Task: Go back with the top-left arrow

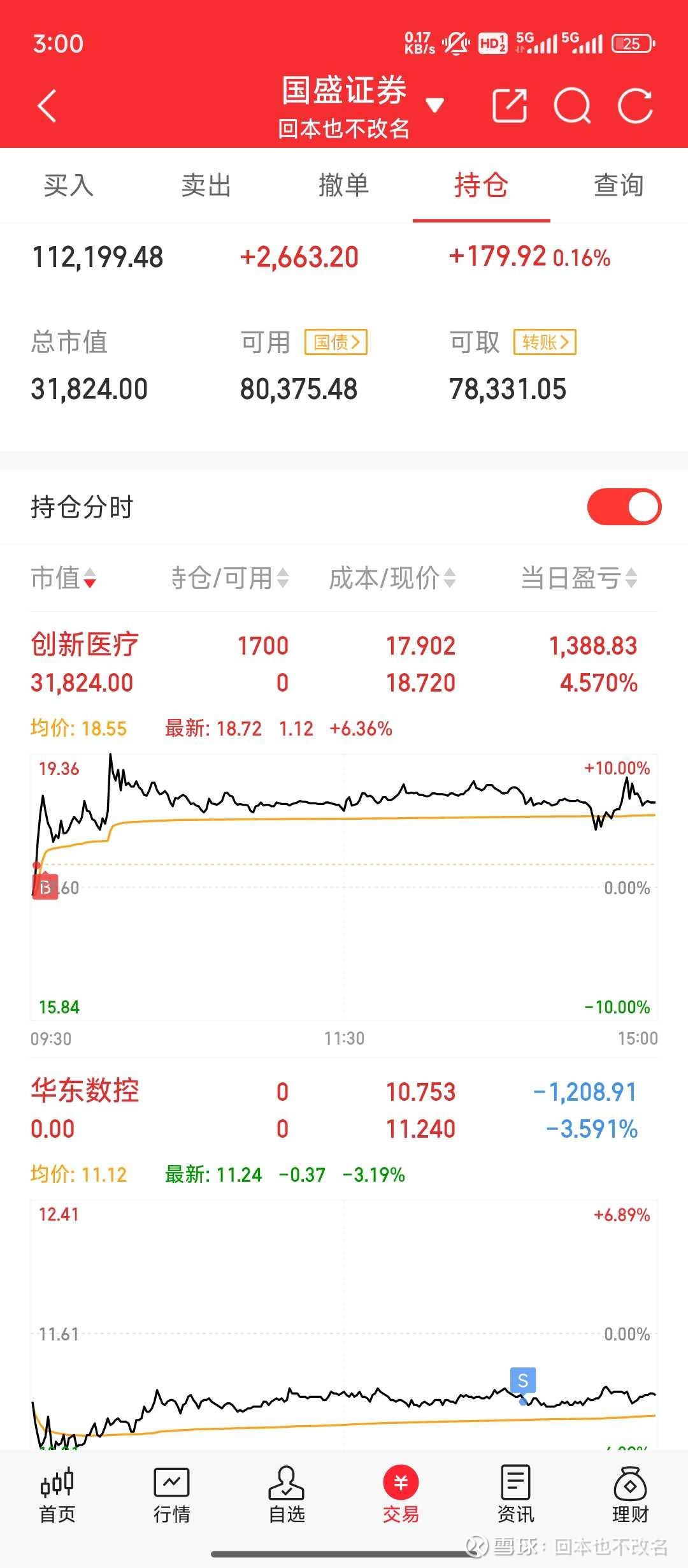Action: 47,105
